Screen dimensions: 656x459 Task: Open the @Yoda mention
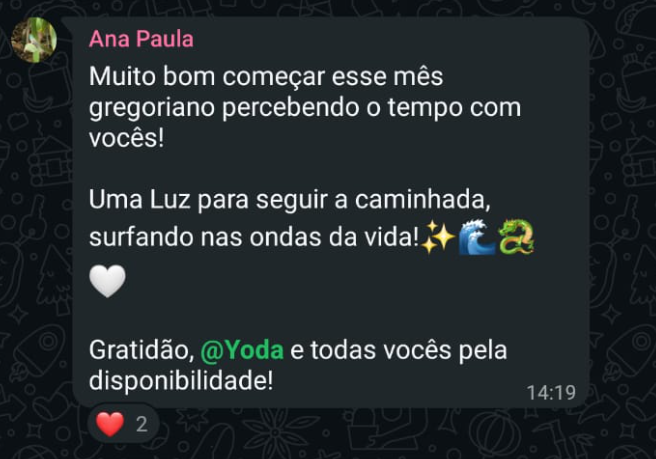pyautogui.click(x=242, y=351)
